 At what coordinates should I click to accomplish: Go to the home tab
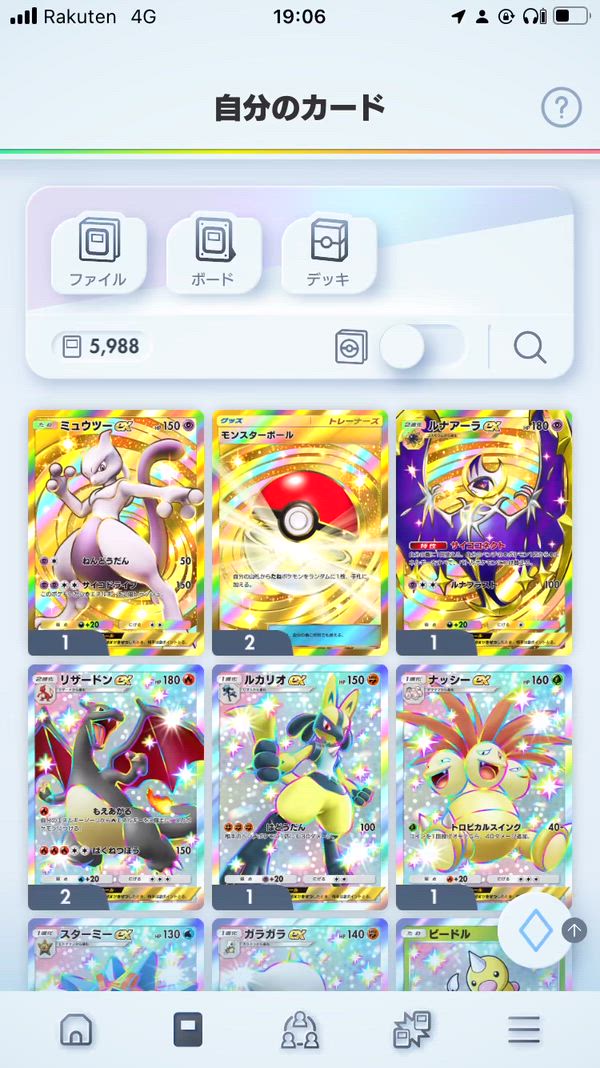[76, 1029]
